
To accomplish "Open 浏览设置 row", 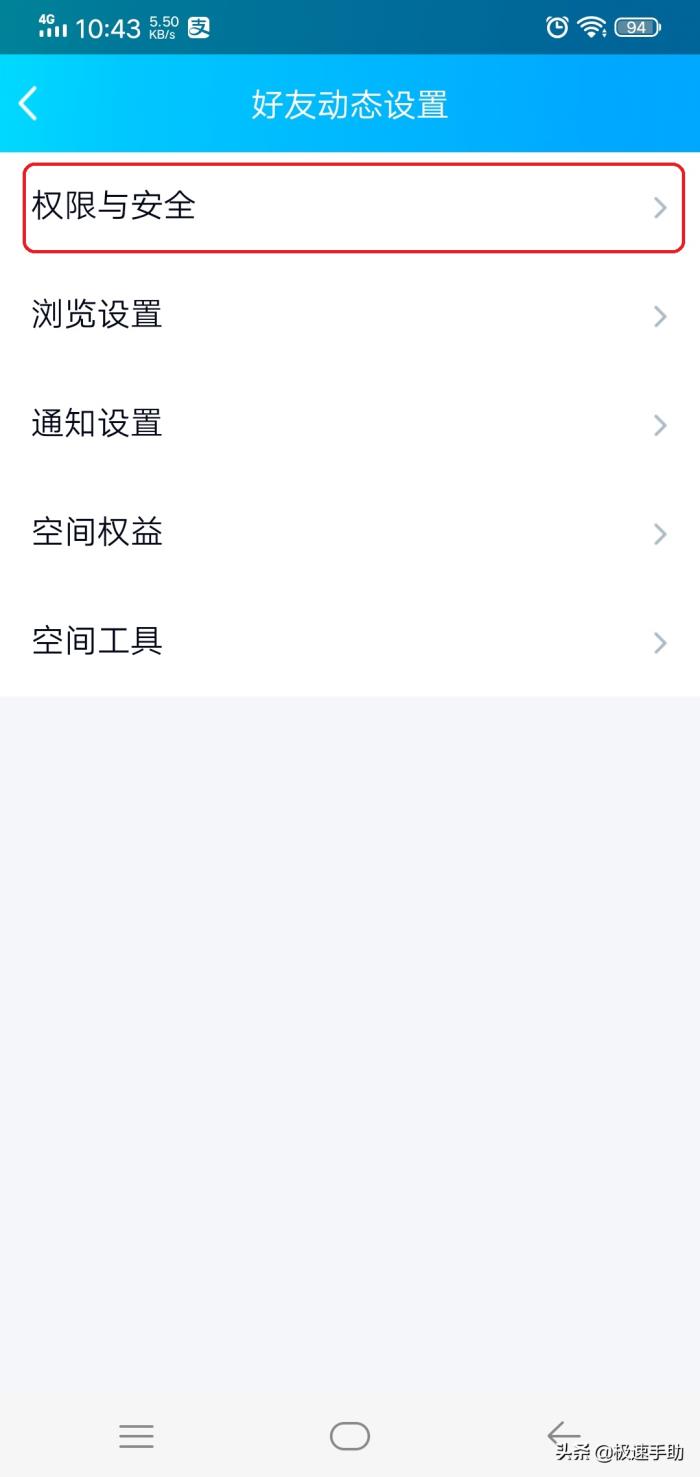I will pyautogui.click(x=350, y=315).
